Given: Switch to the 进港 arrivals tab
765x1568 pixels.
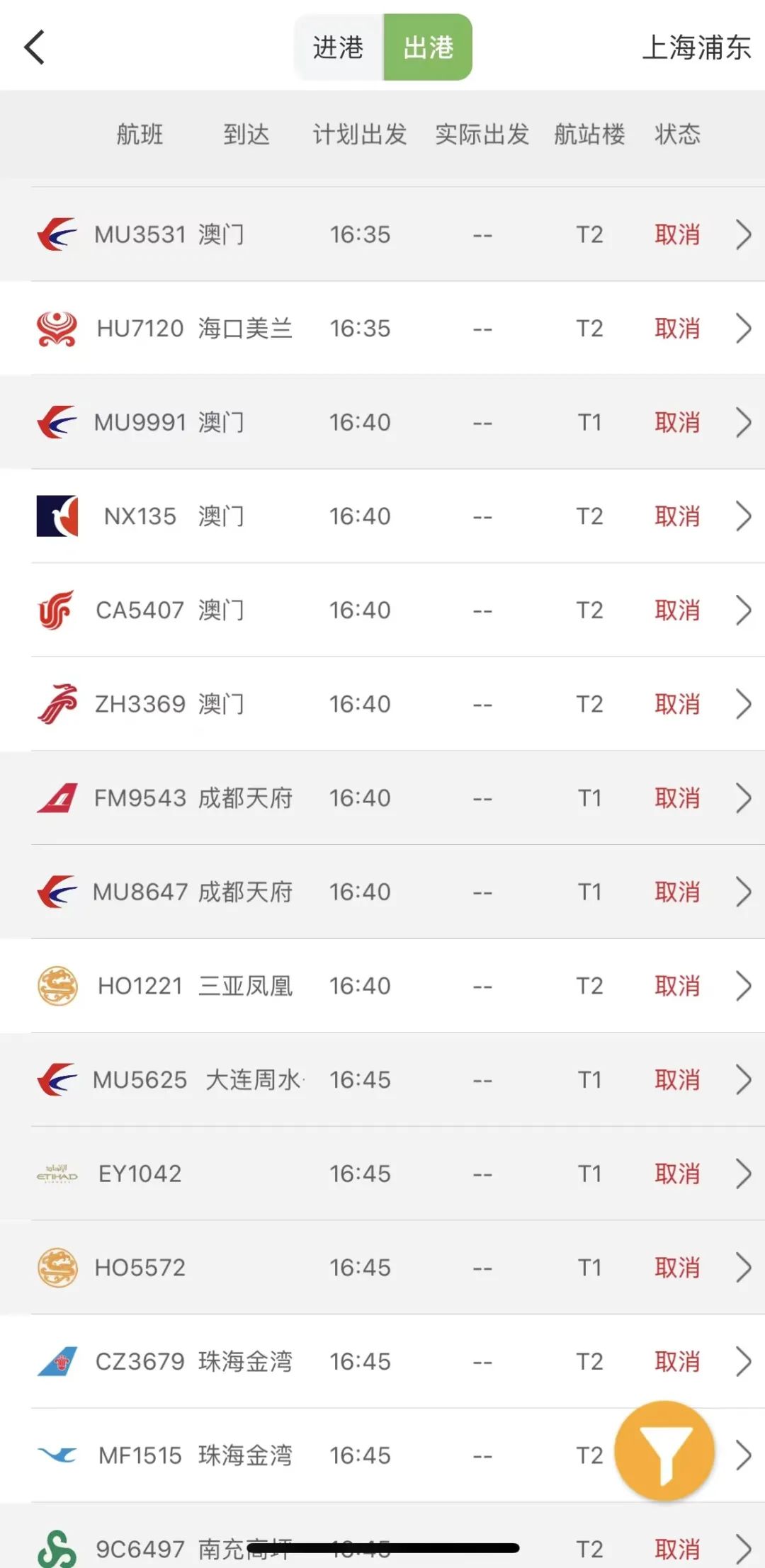Looking at the screenshot, I should pos(338,47).
